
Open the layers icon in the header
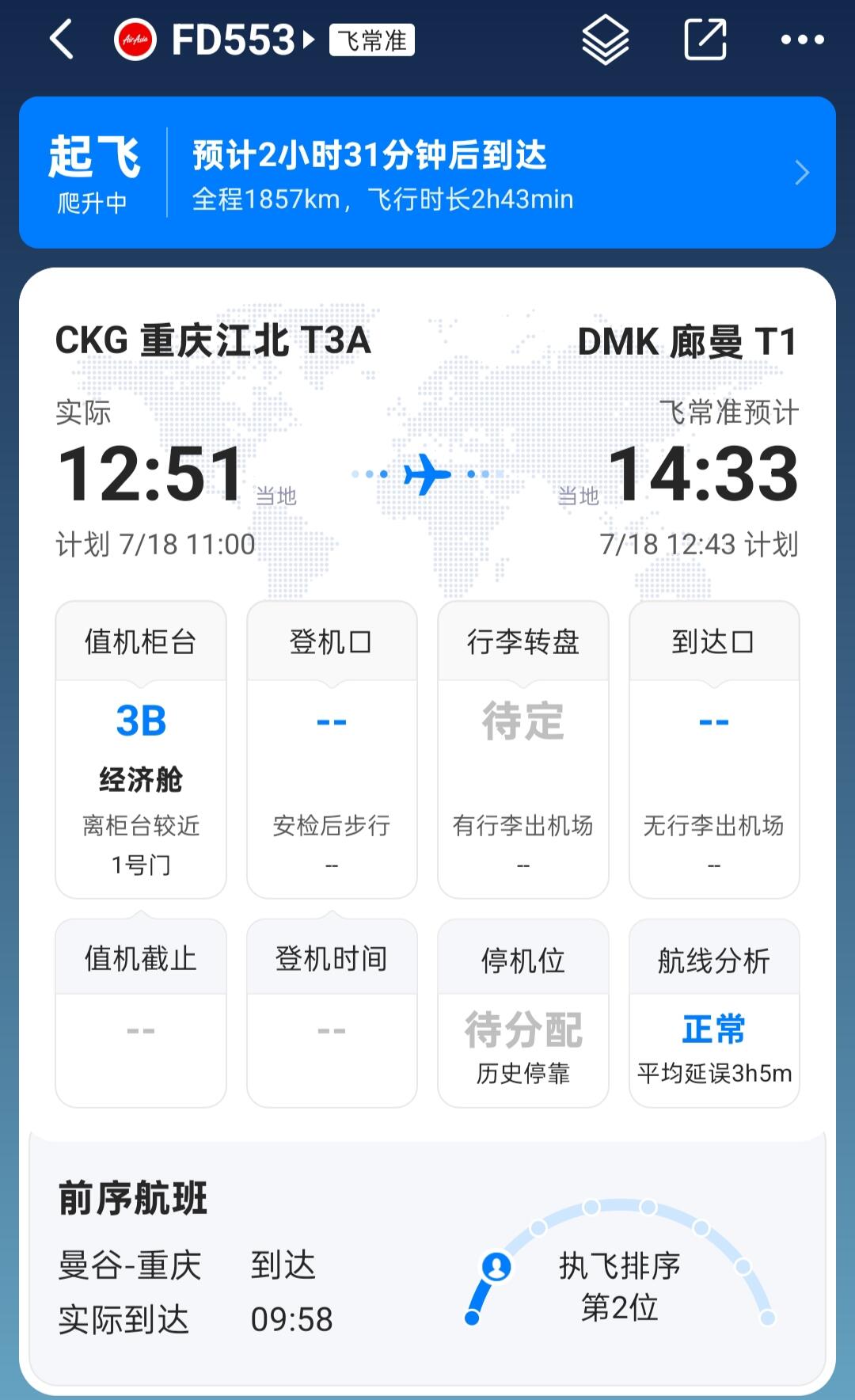coord(606,40)
